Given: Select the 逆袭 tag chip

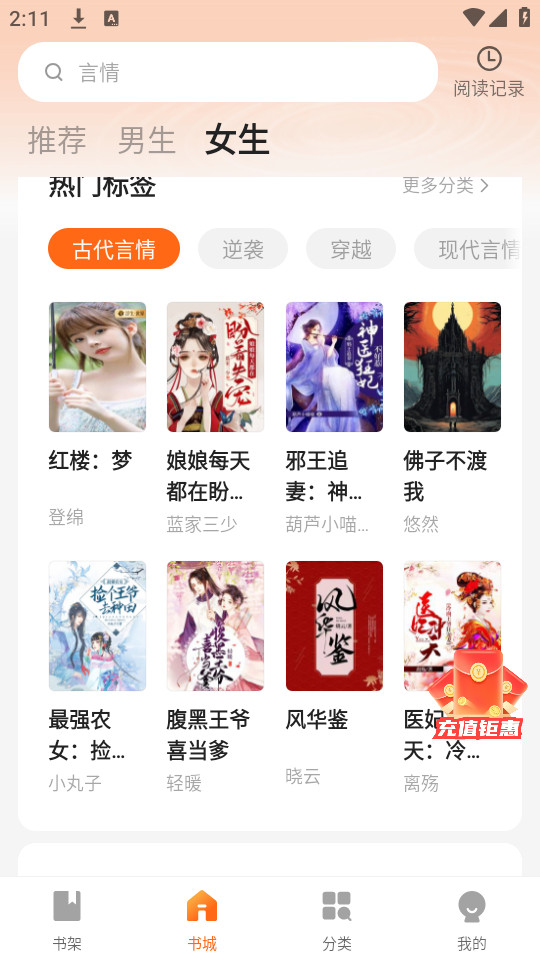Looking at the screenshot, I should coord(242,249).
